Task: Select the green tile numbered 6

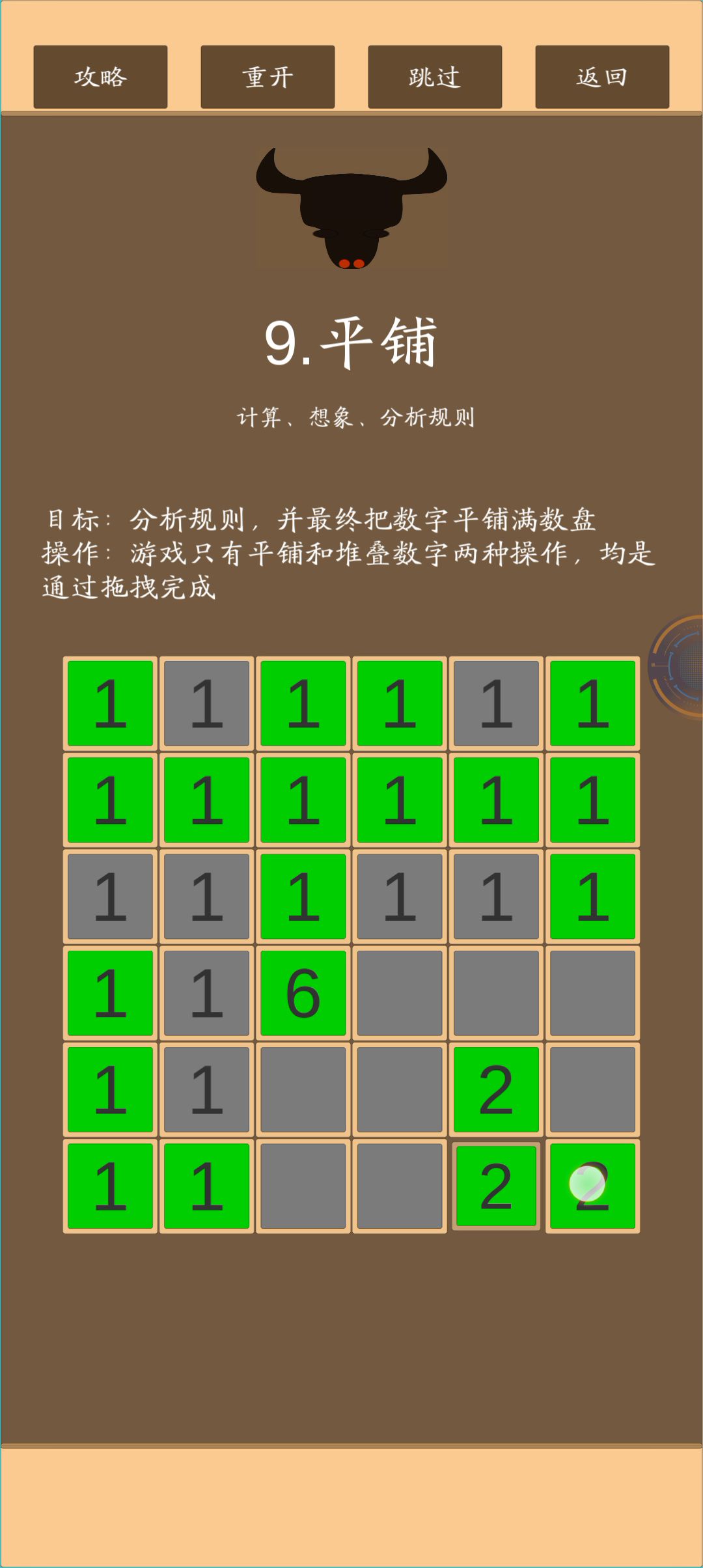Action: (303, 993)
